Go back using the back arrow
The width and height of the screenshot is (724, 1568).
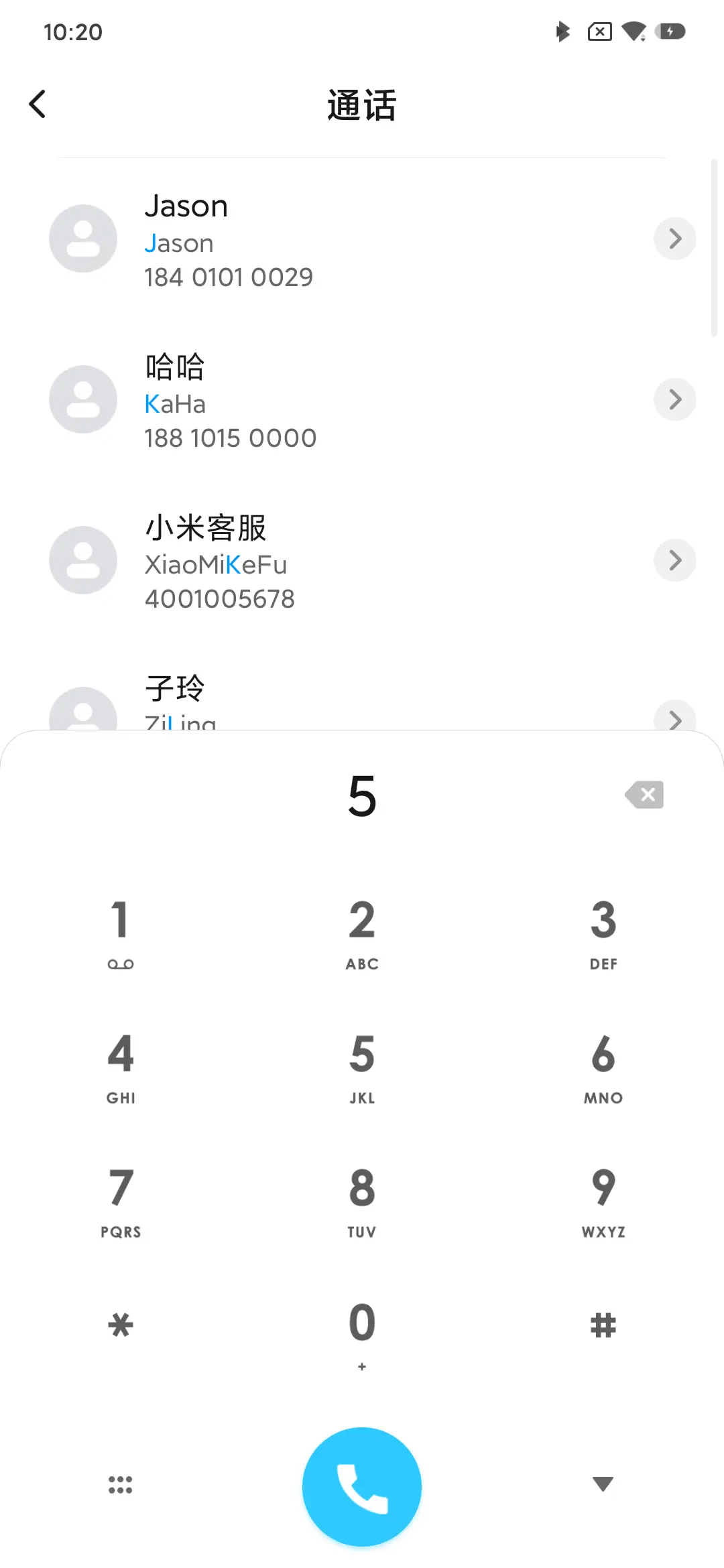tap(38, 104)
